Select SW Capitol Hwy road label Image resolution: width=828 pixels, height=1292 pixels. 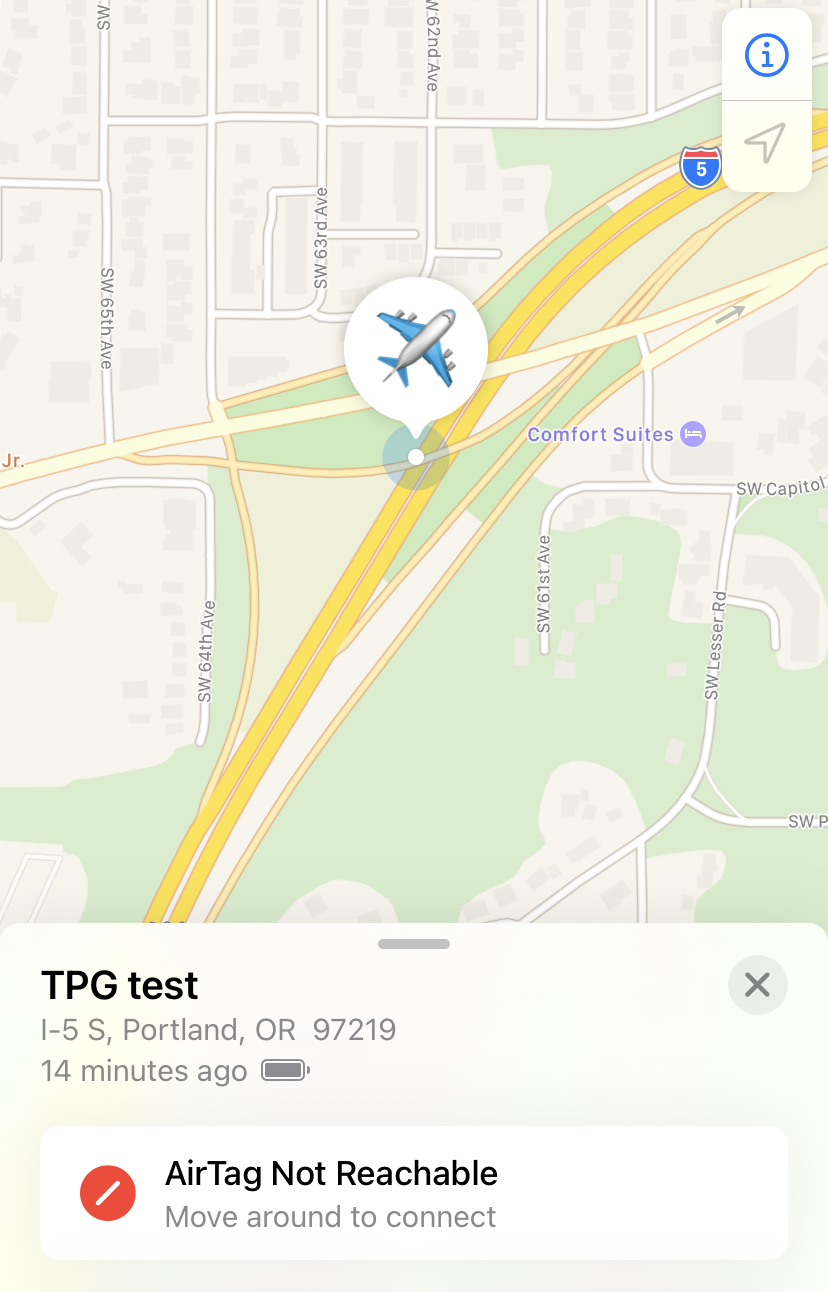pos(780,486)
